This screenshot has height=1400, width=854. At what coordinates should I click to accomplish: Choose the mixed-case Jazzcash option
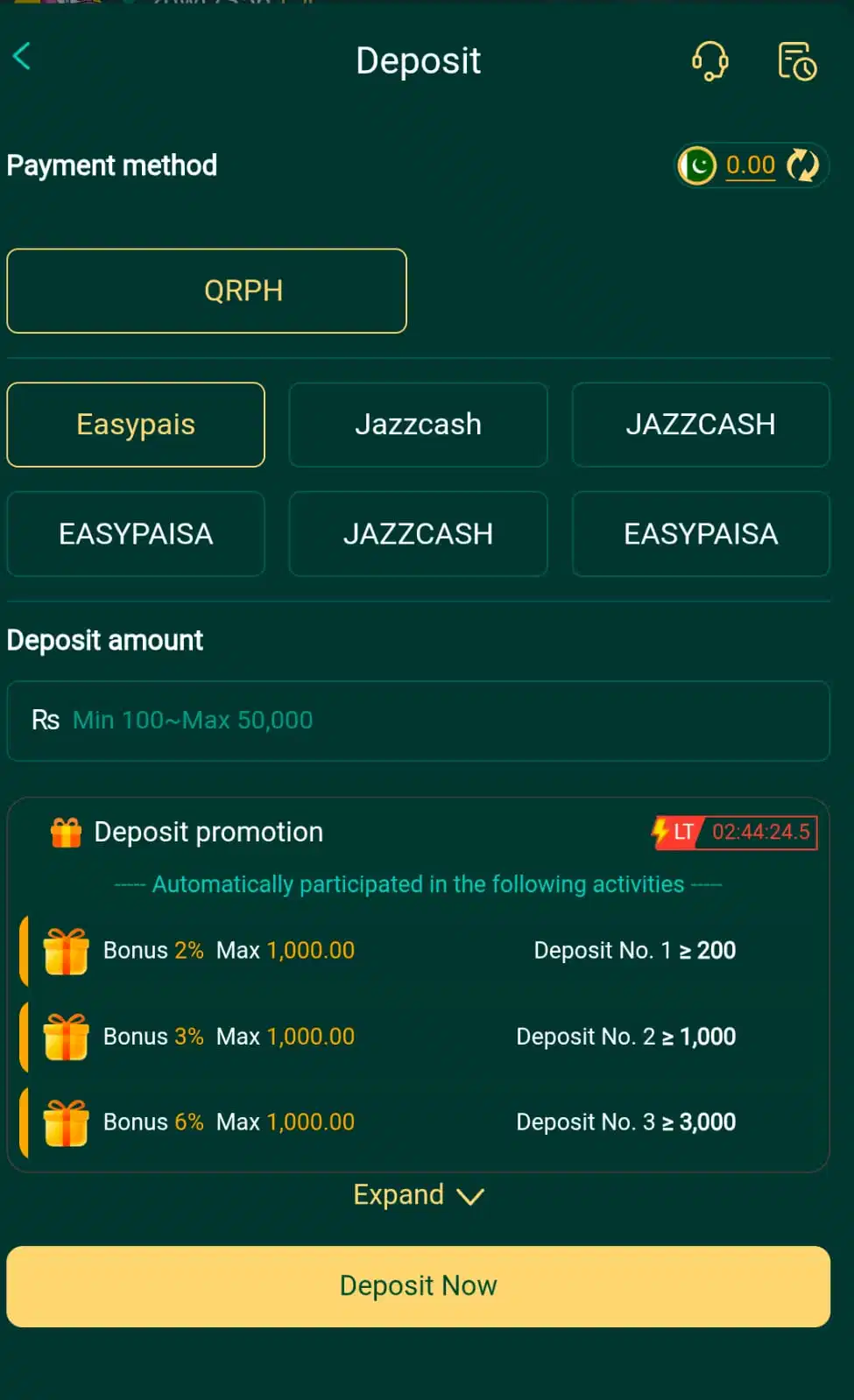(x=418, y=425)
